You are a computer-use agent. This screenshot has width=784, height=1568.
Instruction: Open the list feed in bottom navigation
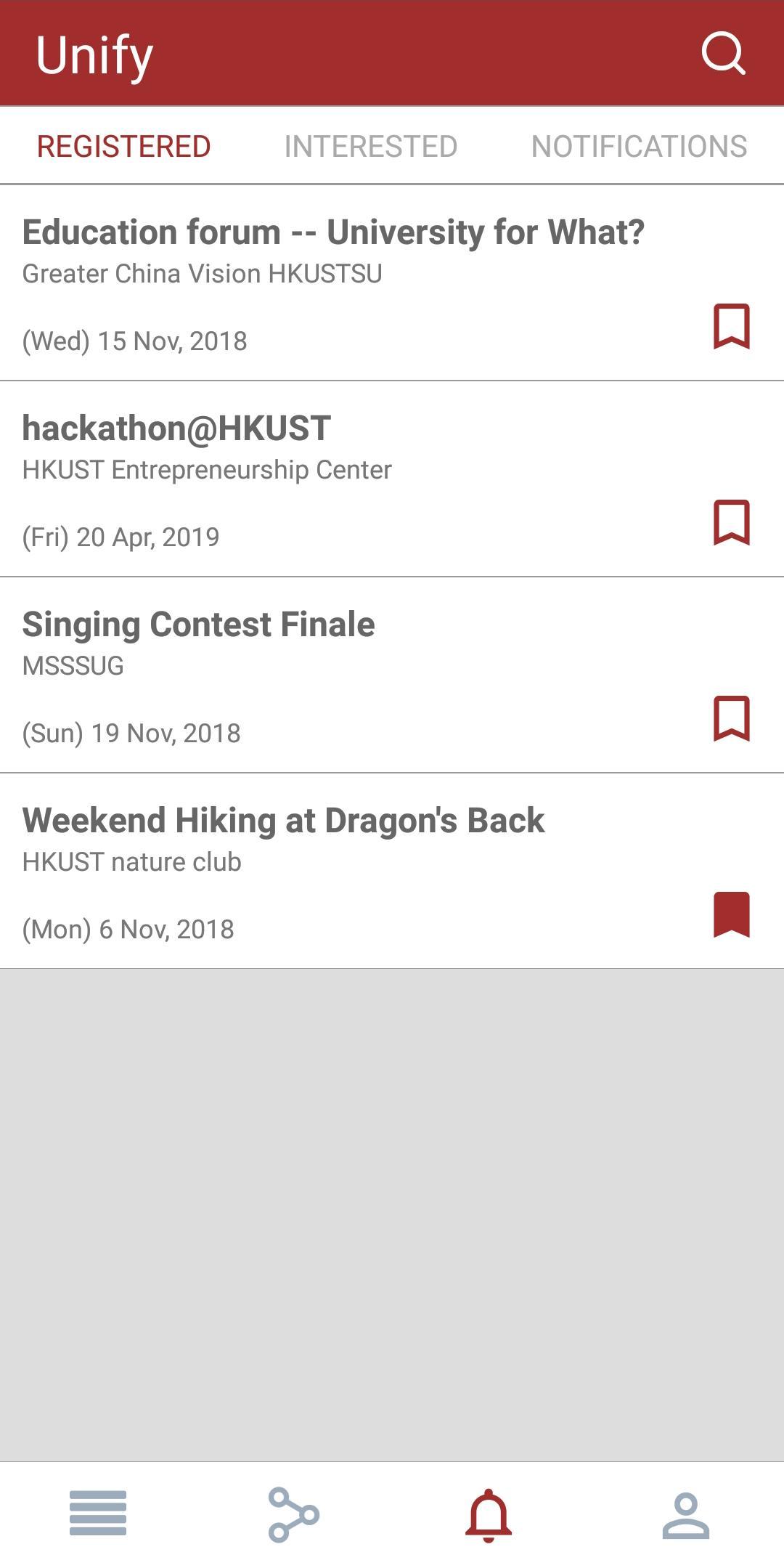click(x=98, y=1514)
